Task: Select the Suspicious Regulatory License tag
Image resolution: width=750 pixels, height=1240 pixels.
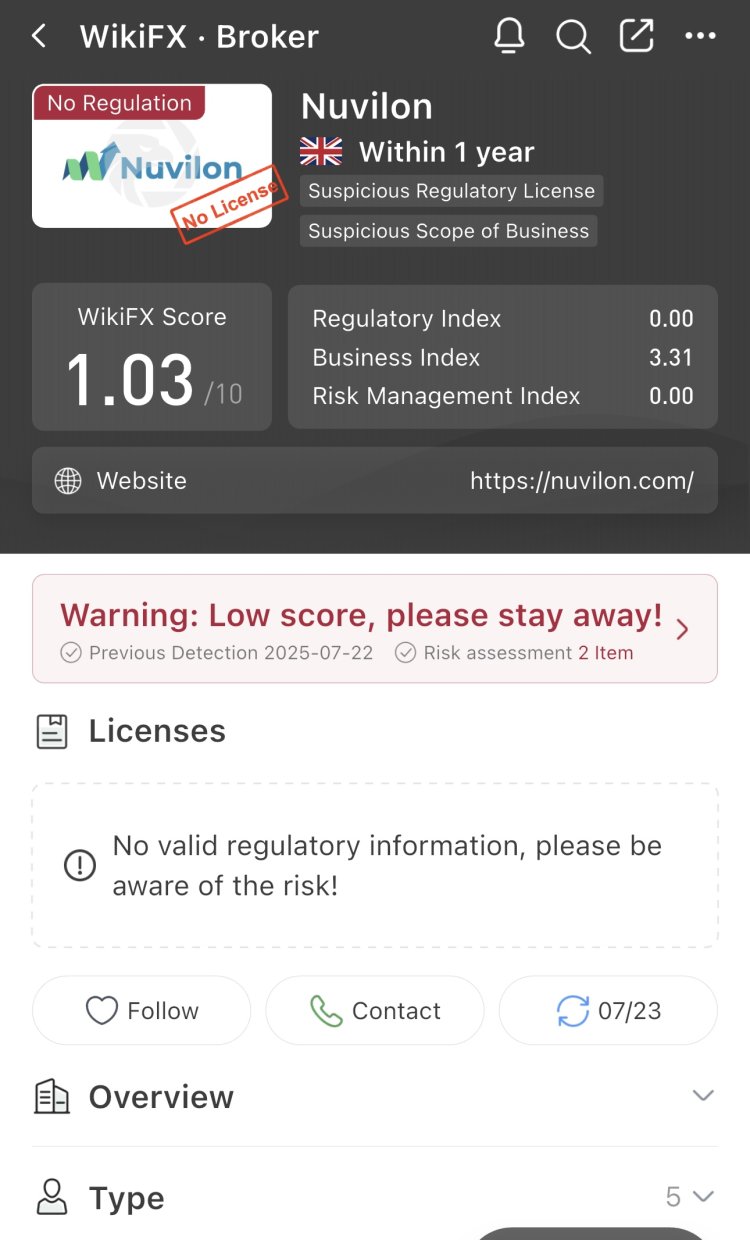Action: pyautogui.click(x=451, y=191)
